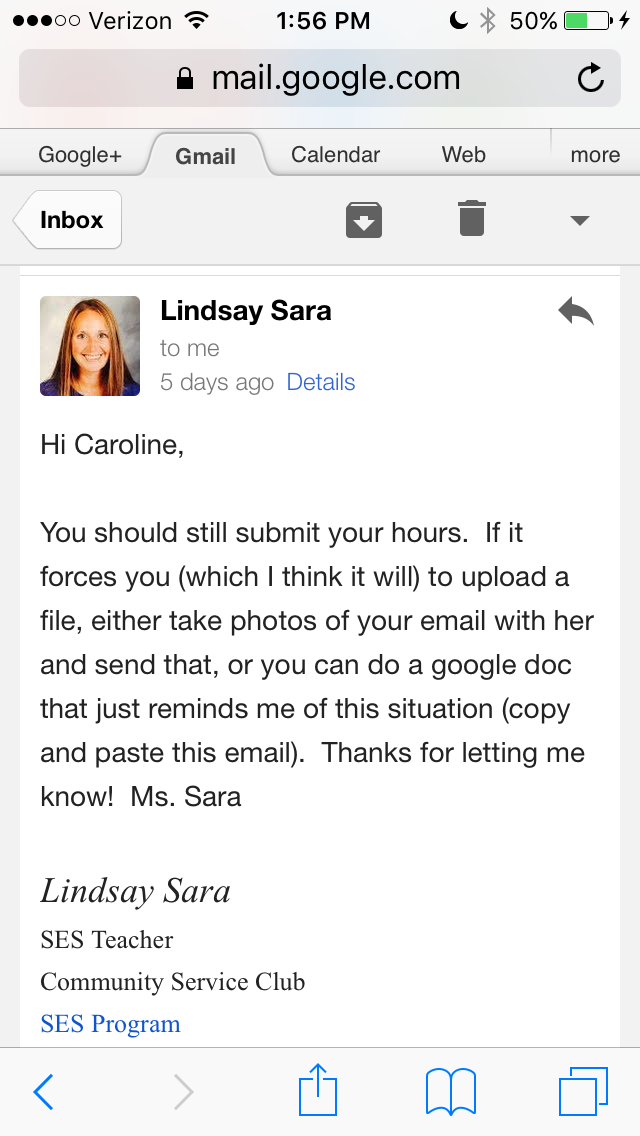Show the message Details
Image resolution: width=640 pixels, height=1136 pixels.
coord(321,382)
